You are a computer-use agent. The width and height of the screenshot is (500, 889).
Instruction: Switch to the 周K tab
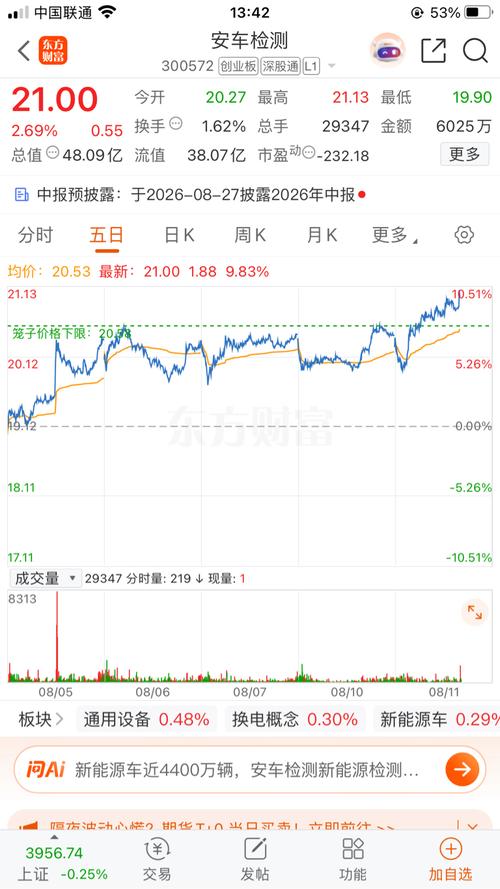click(250, 235)
